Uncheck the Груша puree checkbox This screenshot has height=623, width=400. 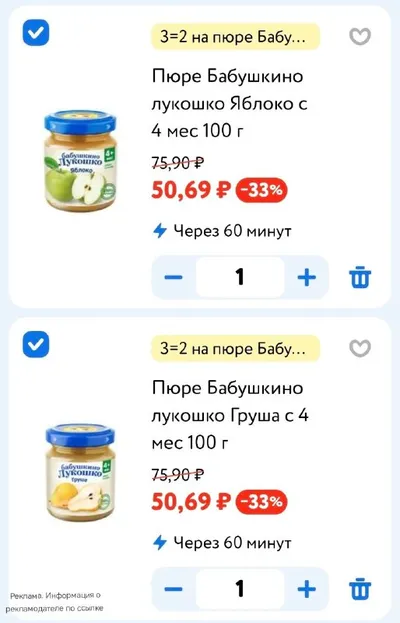[36, 344]
